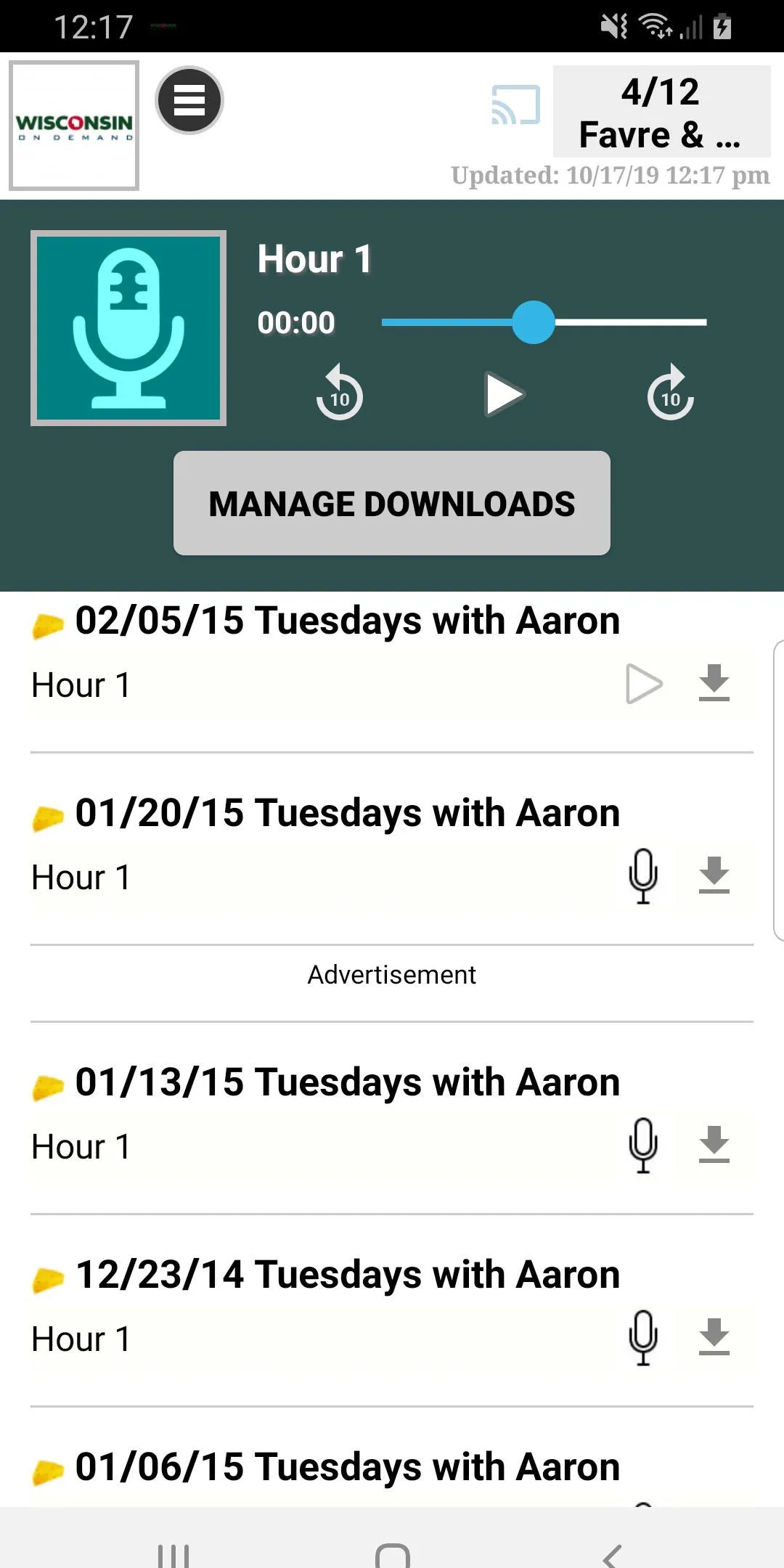
Task: Rewind playback 10 seconds
Action: (338, 394)
